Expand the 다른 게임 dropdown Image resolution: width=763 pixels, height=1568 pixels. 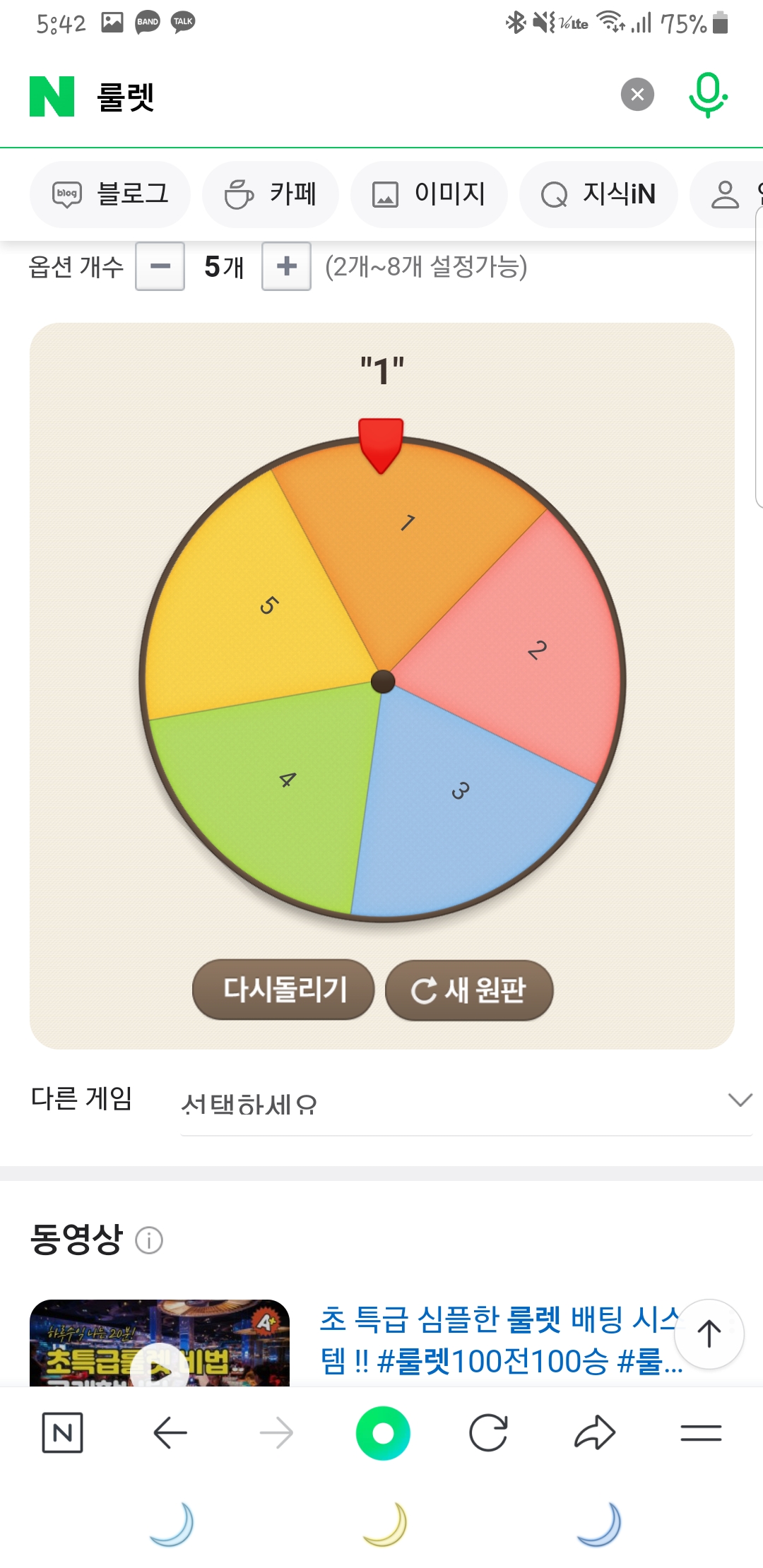click(466, 1103)
